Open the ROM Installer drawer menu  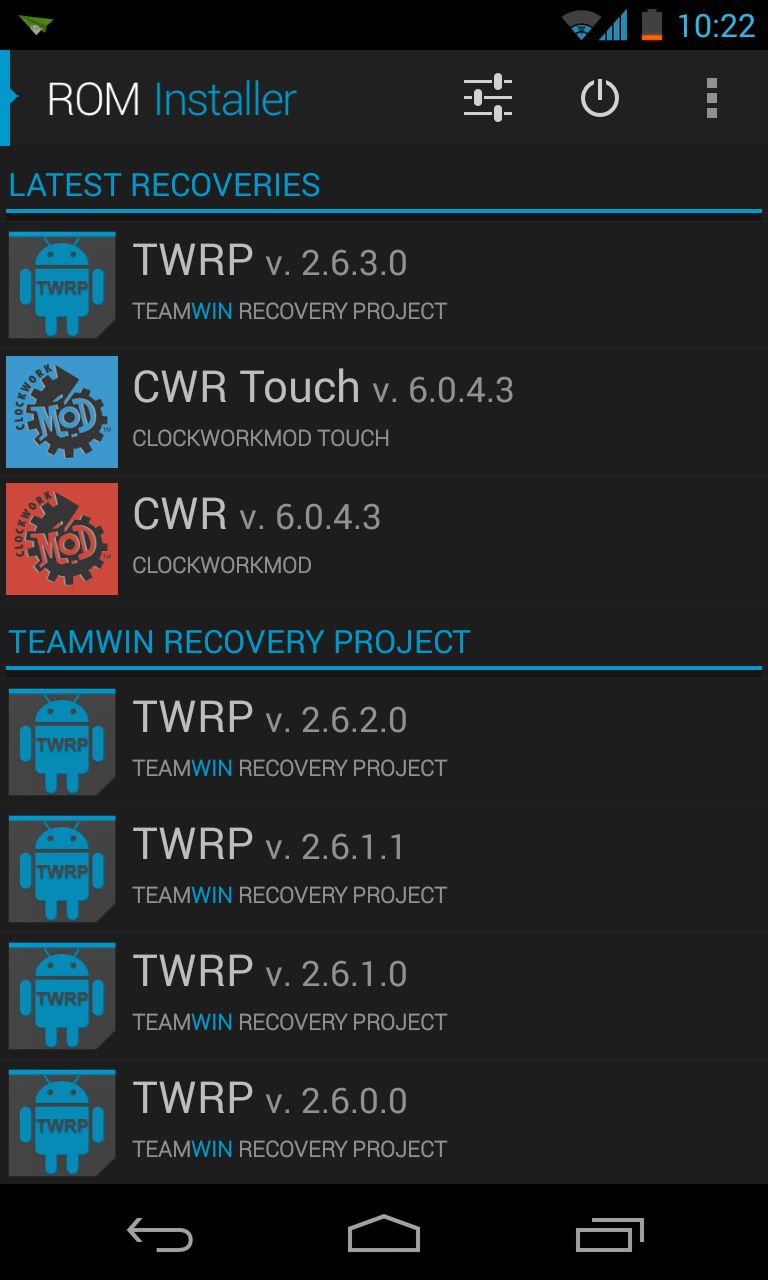pos(150,99)
